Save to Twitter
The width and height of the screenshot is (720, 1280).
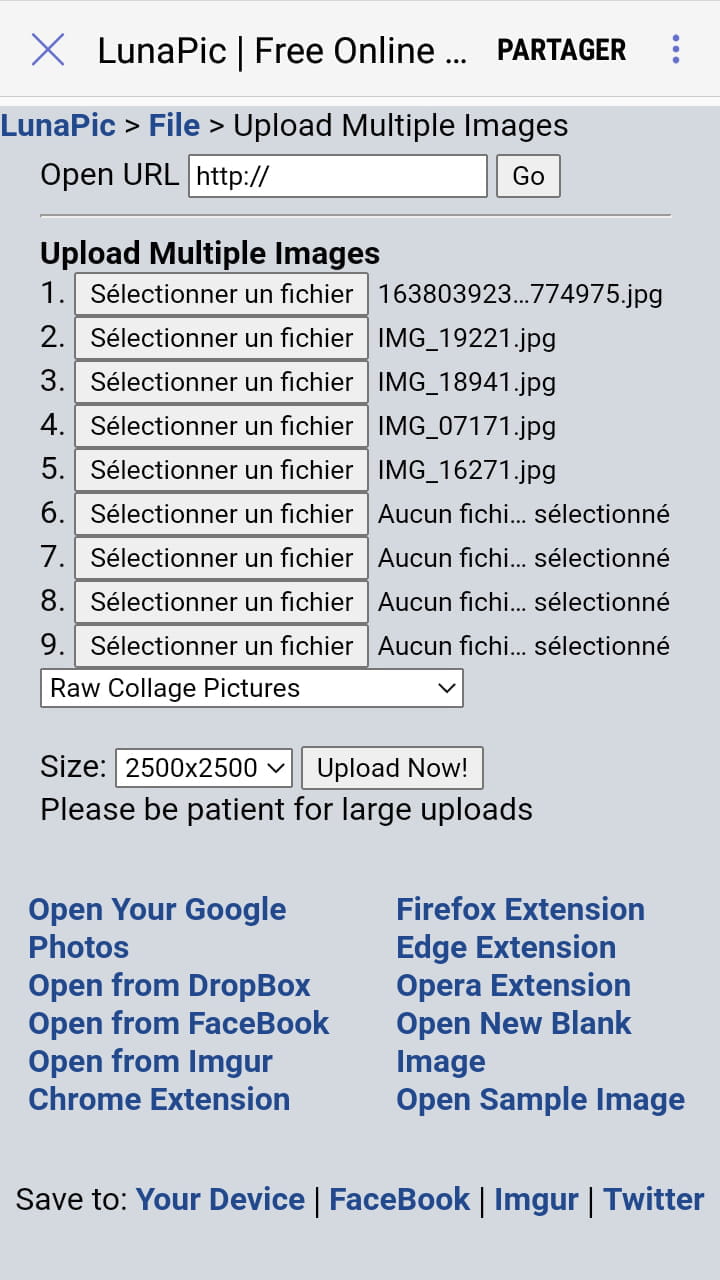point(654,1199)
